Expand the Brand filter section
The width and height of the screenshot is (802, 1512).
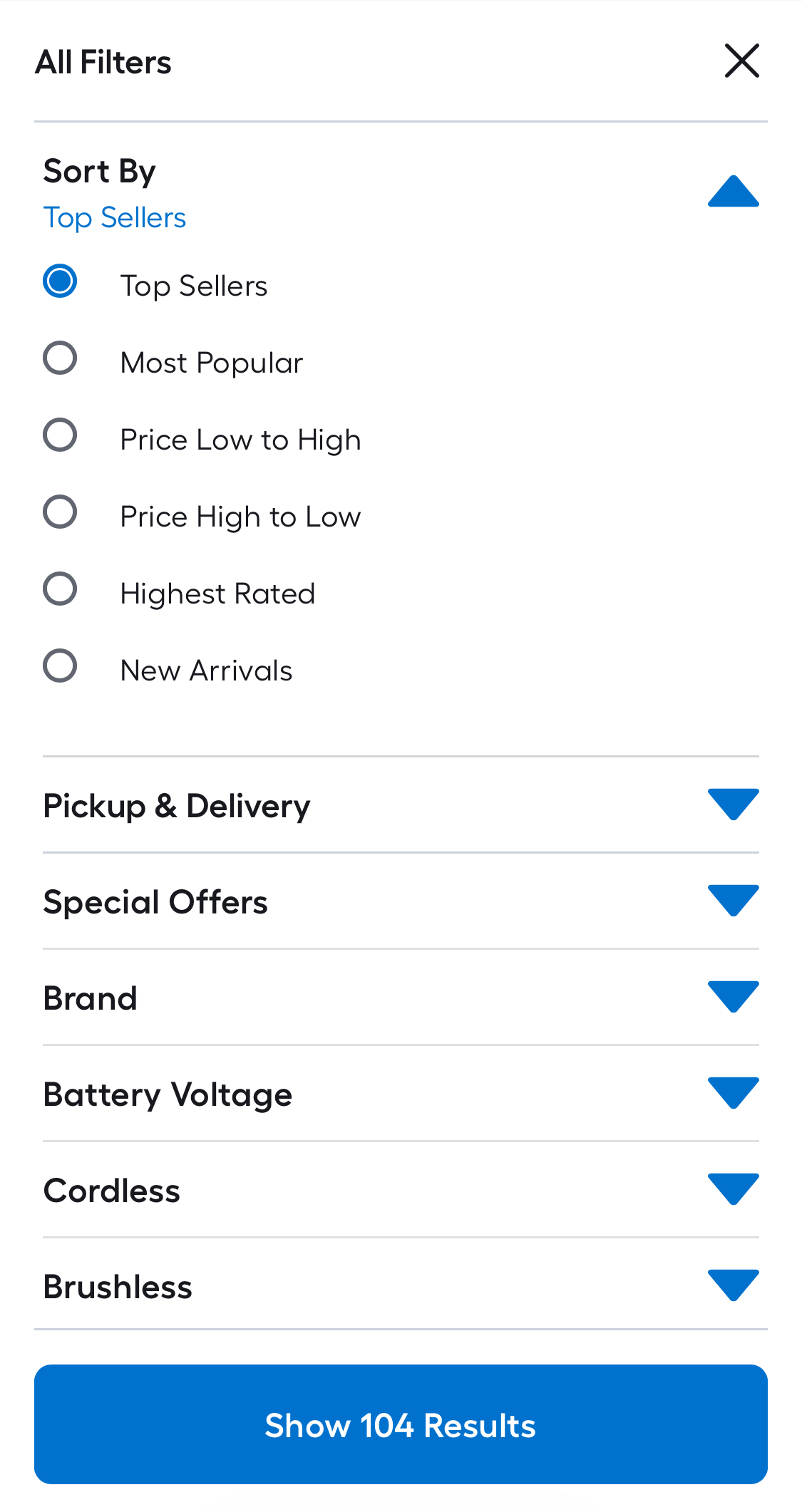click(733, 997)
